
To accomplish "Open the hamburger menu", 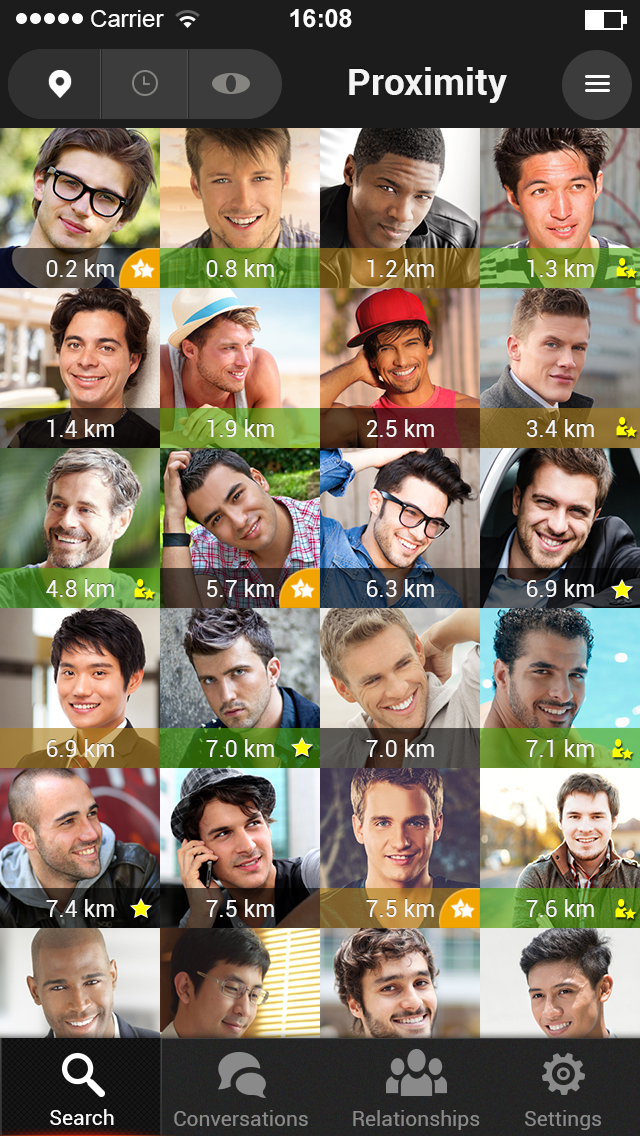I will pyautogui.click(x=597, y=84).
